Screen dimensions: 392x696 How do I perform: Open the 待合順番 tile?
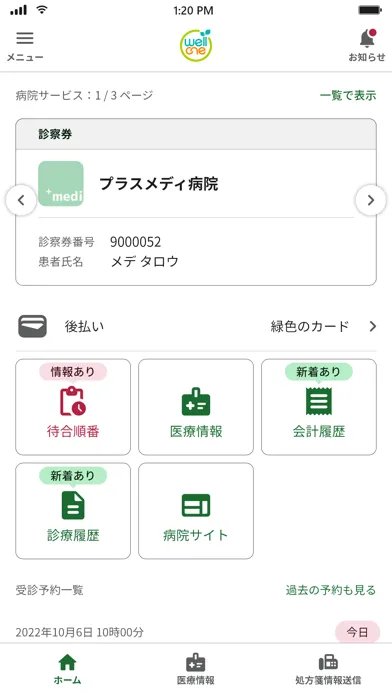73,407
